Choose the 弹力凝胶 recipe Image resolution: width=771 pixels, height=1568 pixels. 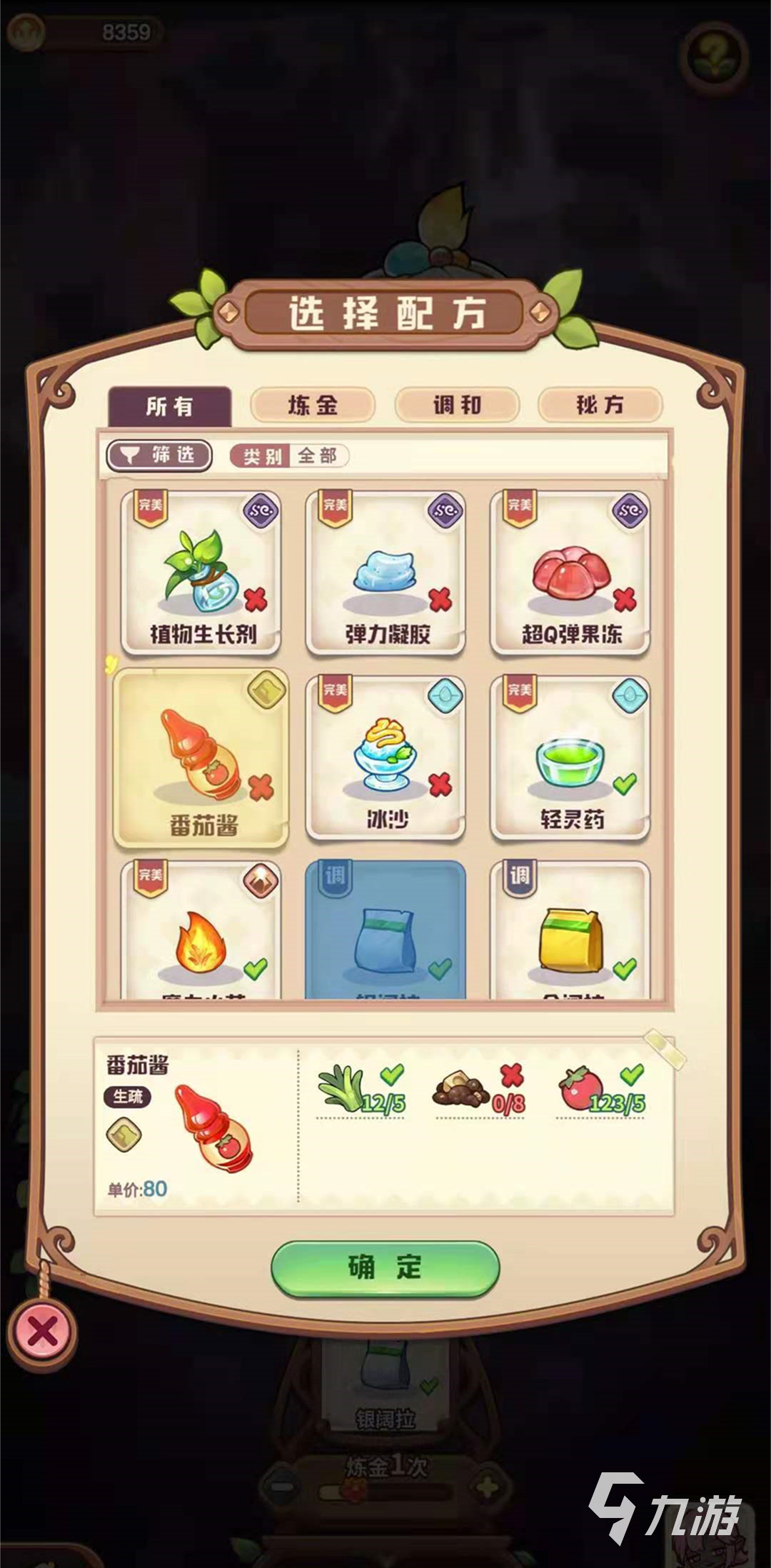[x=385, y=573]
